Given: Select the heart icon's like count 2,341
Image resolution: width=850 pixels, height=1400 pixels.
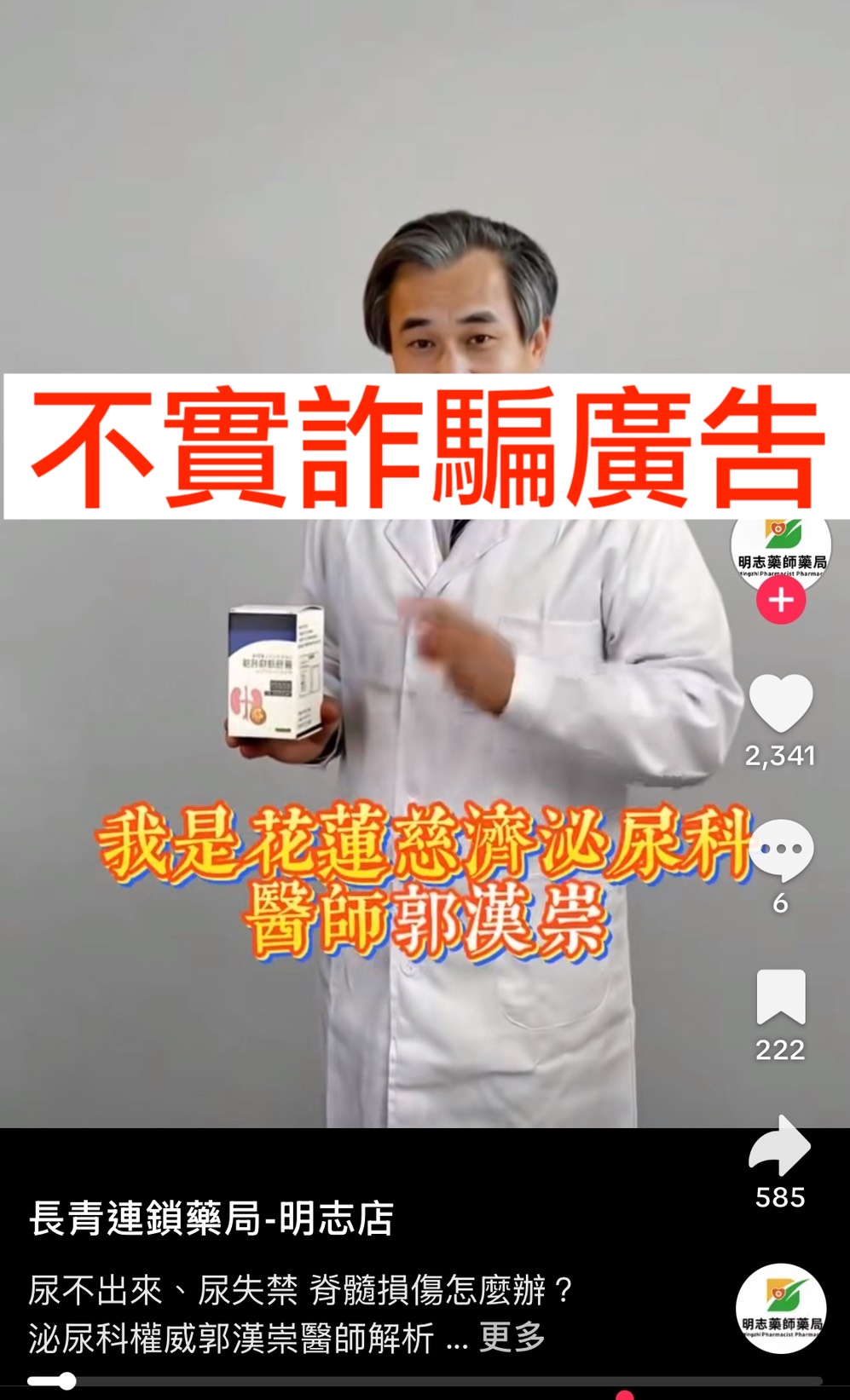Looking at the screenshot, I should click(x=780, y=755).
